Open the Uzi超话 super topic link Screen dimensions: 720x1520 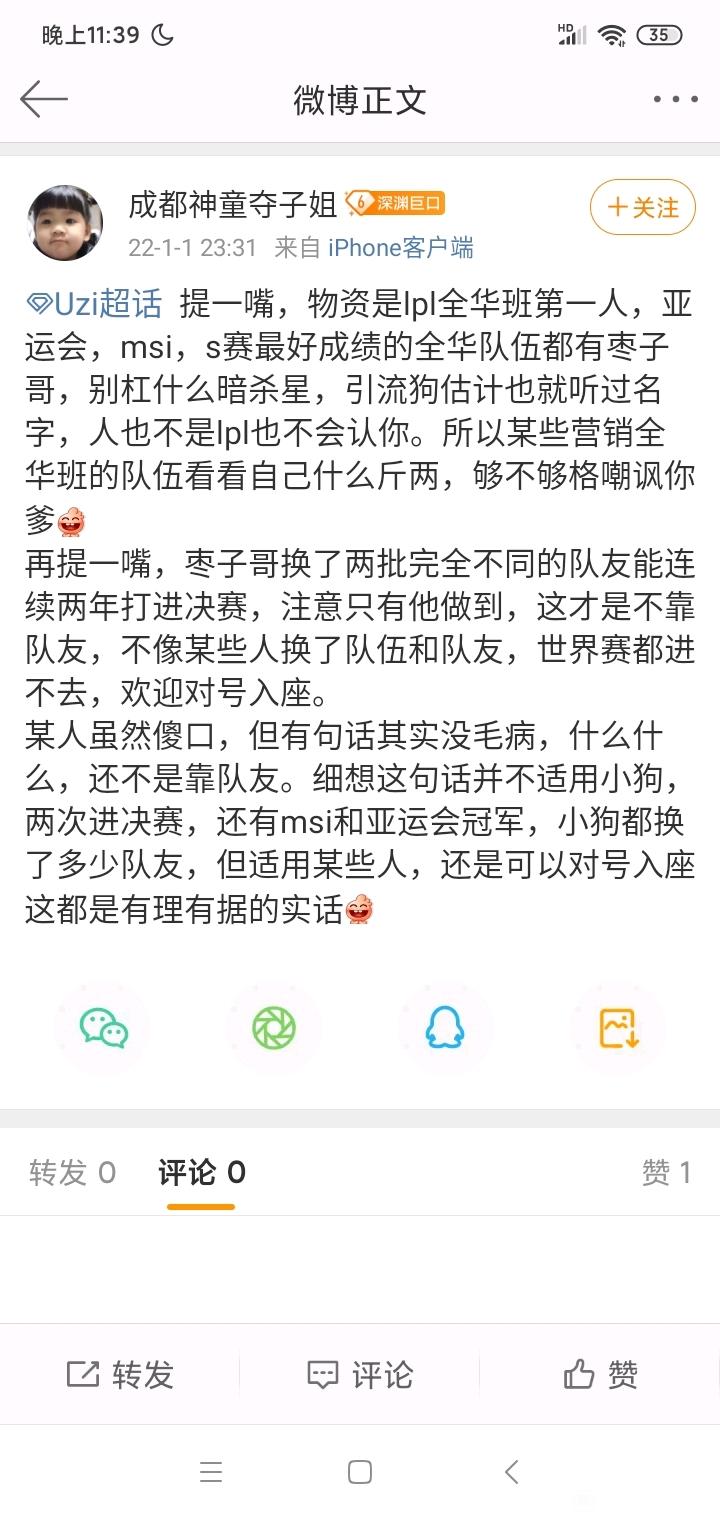tap(94, 303)
